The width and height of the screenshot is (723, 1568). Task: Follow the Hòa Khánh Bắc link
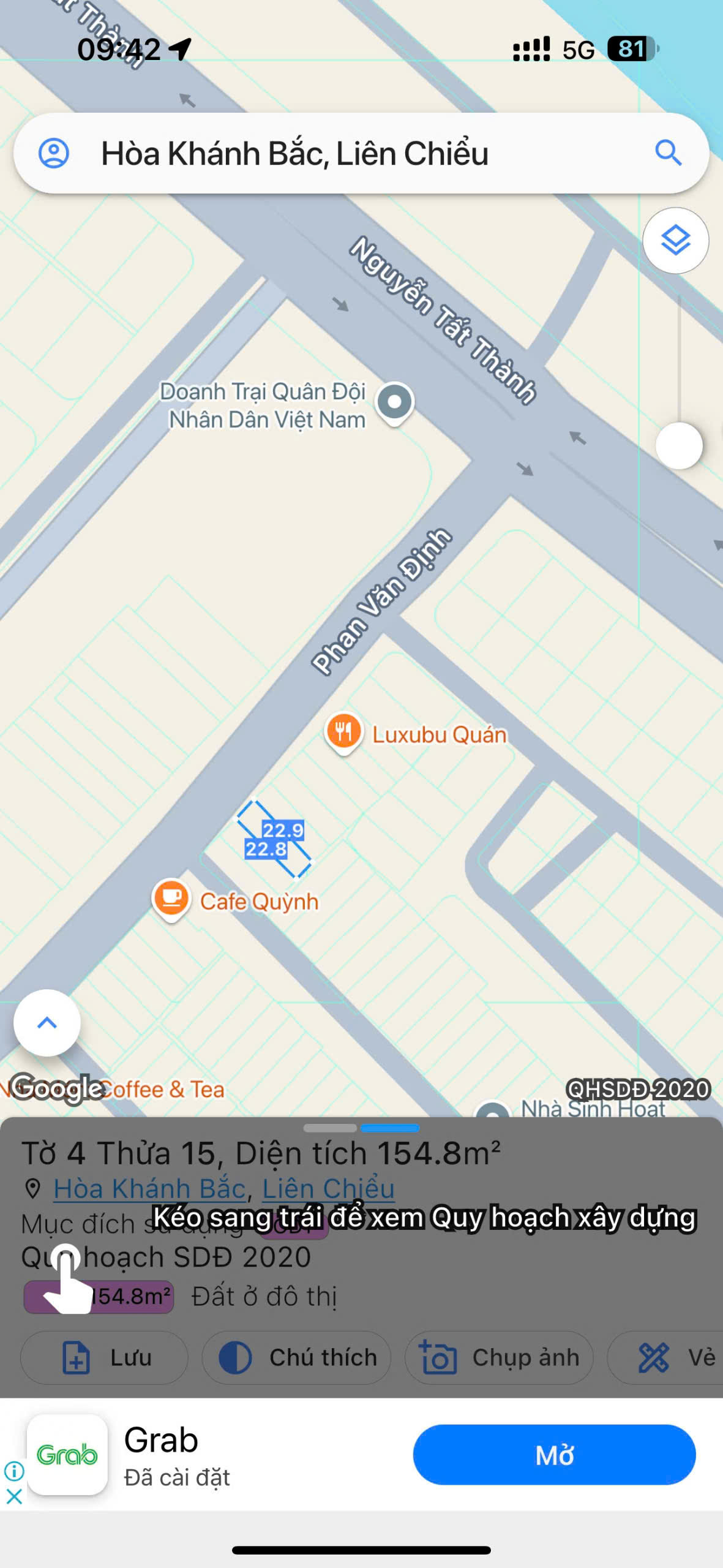coord(149,1189)
